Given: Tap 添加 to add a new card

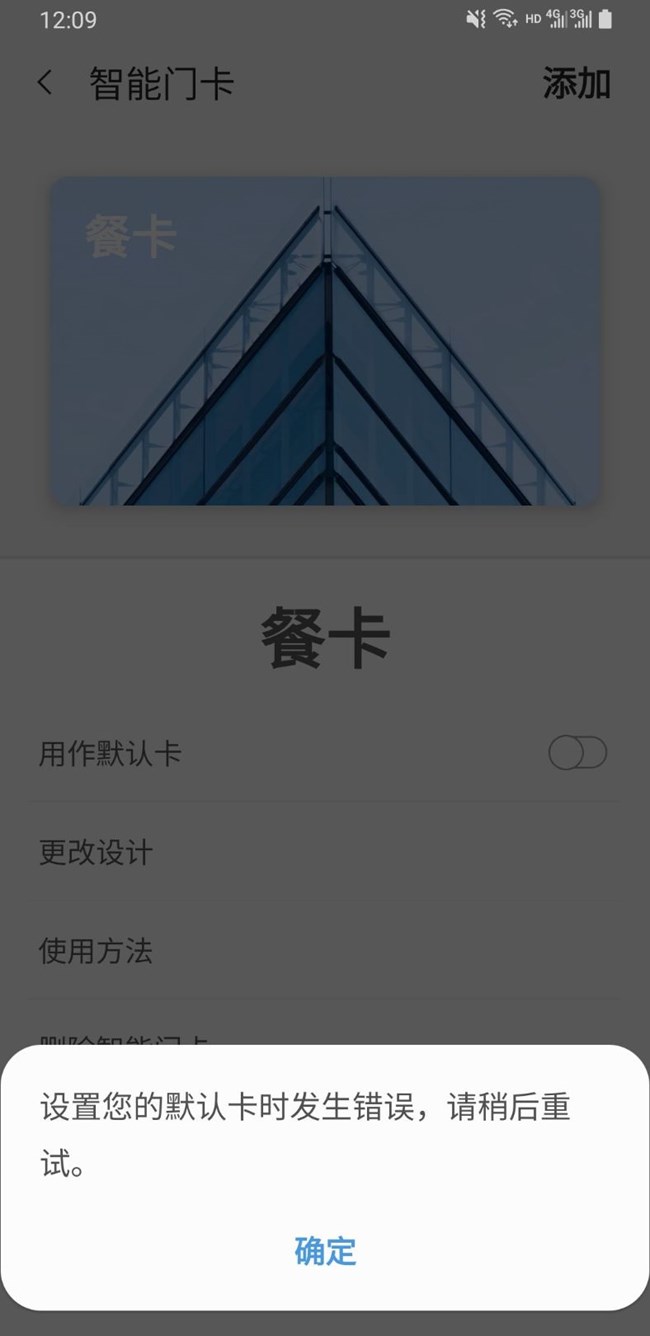Looking at the screenshot, I should [x=576, y=84].
